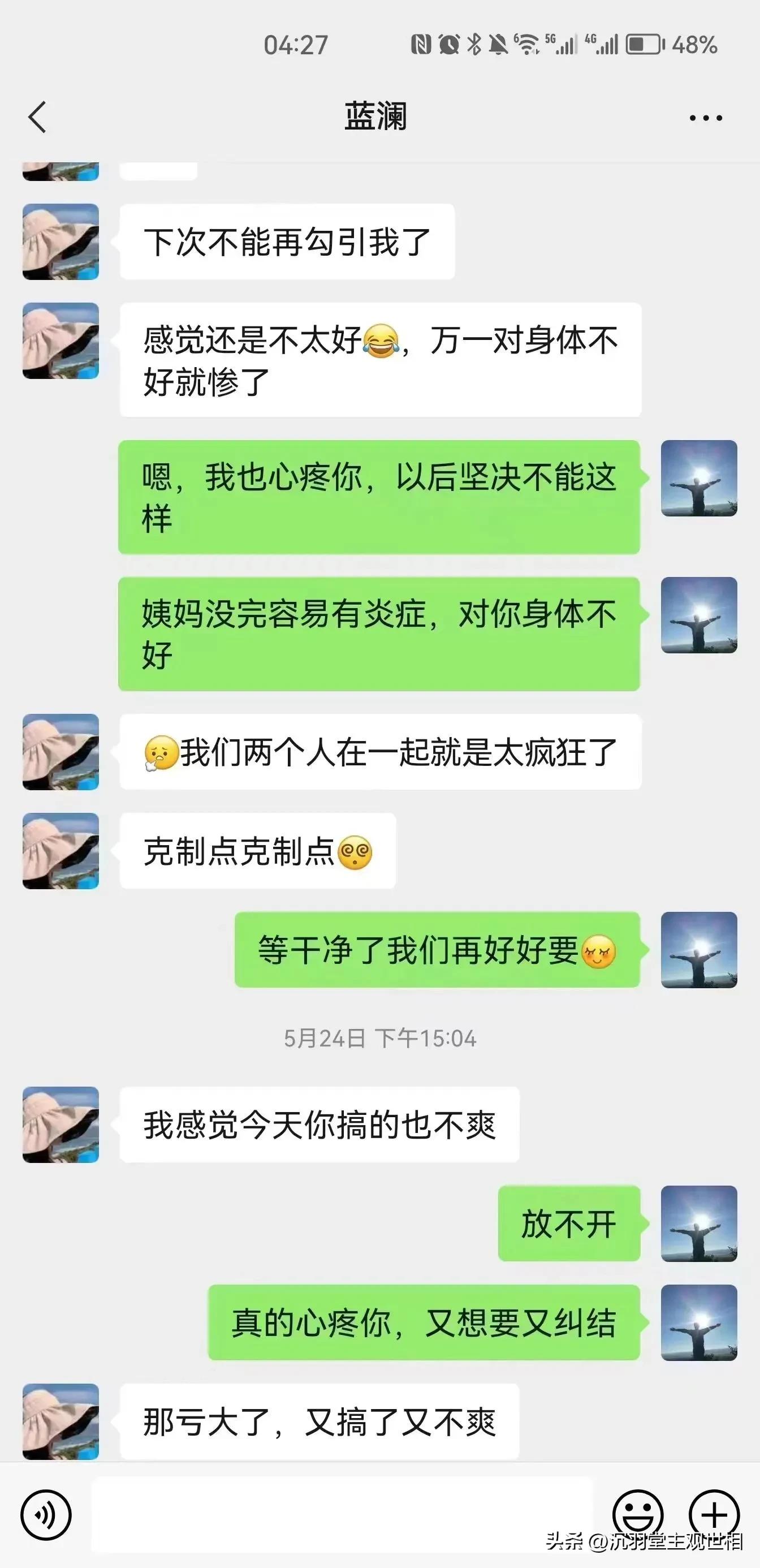
Task: Tap the battery level indicator
Action: tap(644, 44)
